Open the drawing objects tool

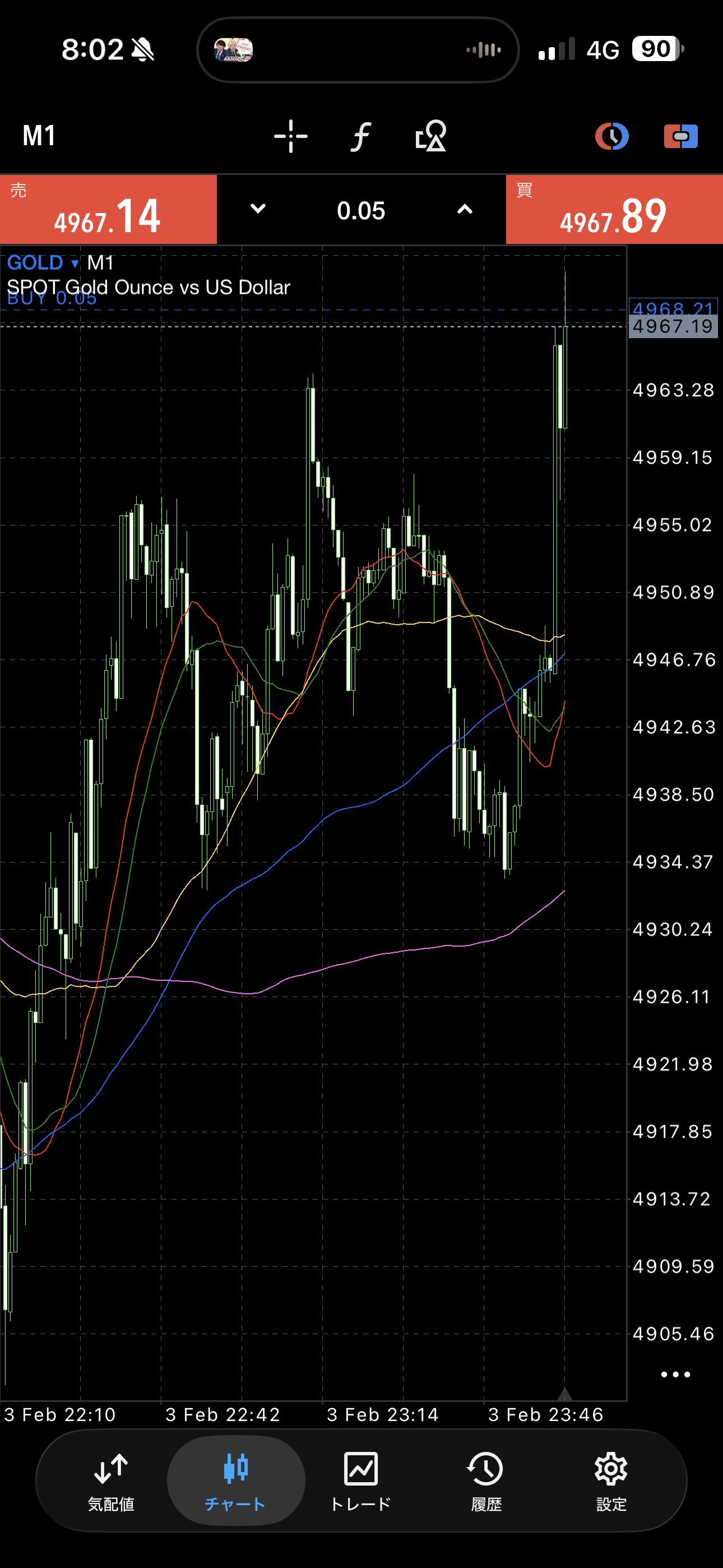point(430,136)
